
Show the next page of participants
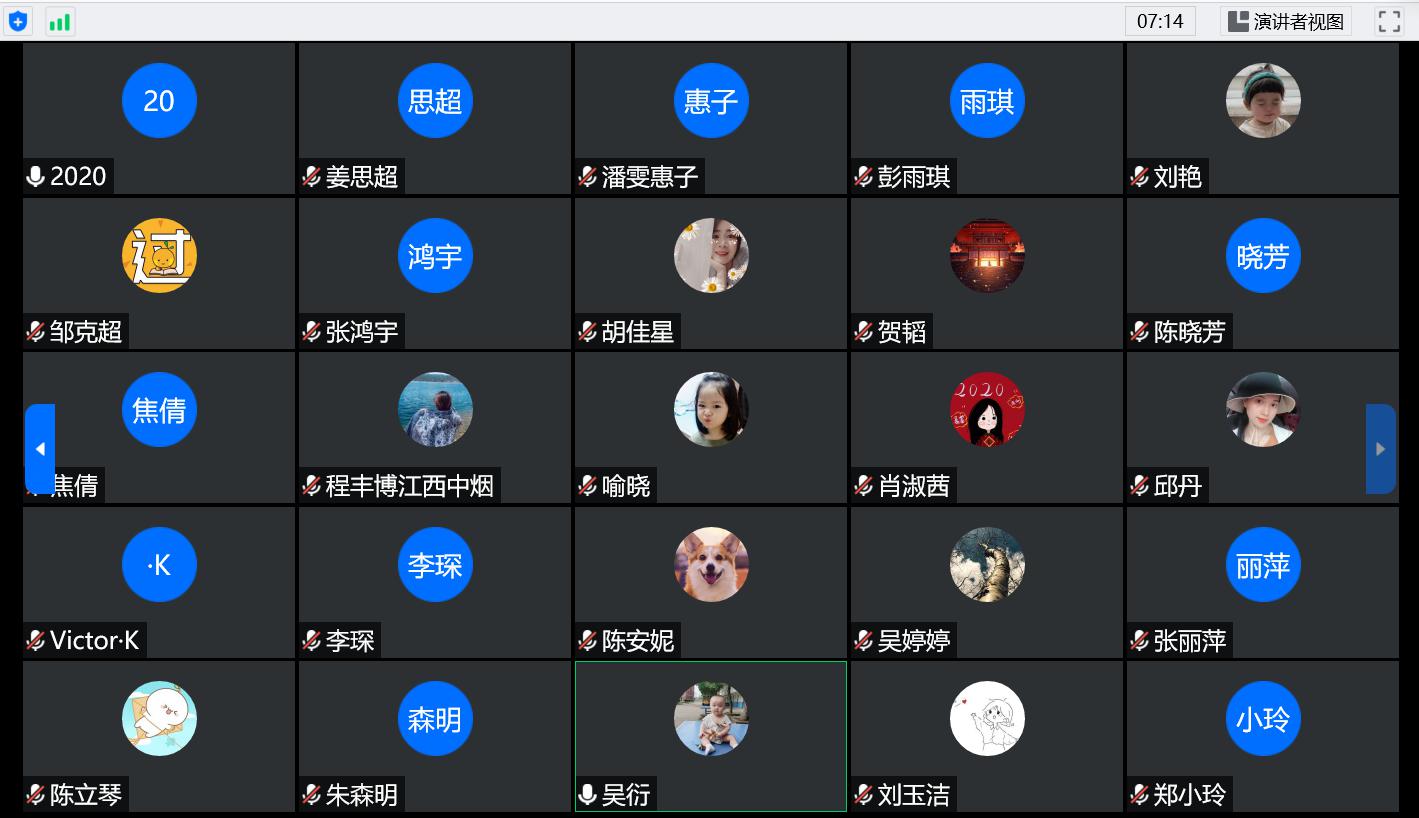1380,449
